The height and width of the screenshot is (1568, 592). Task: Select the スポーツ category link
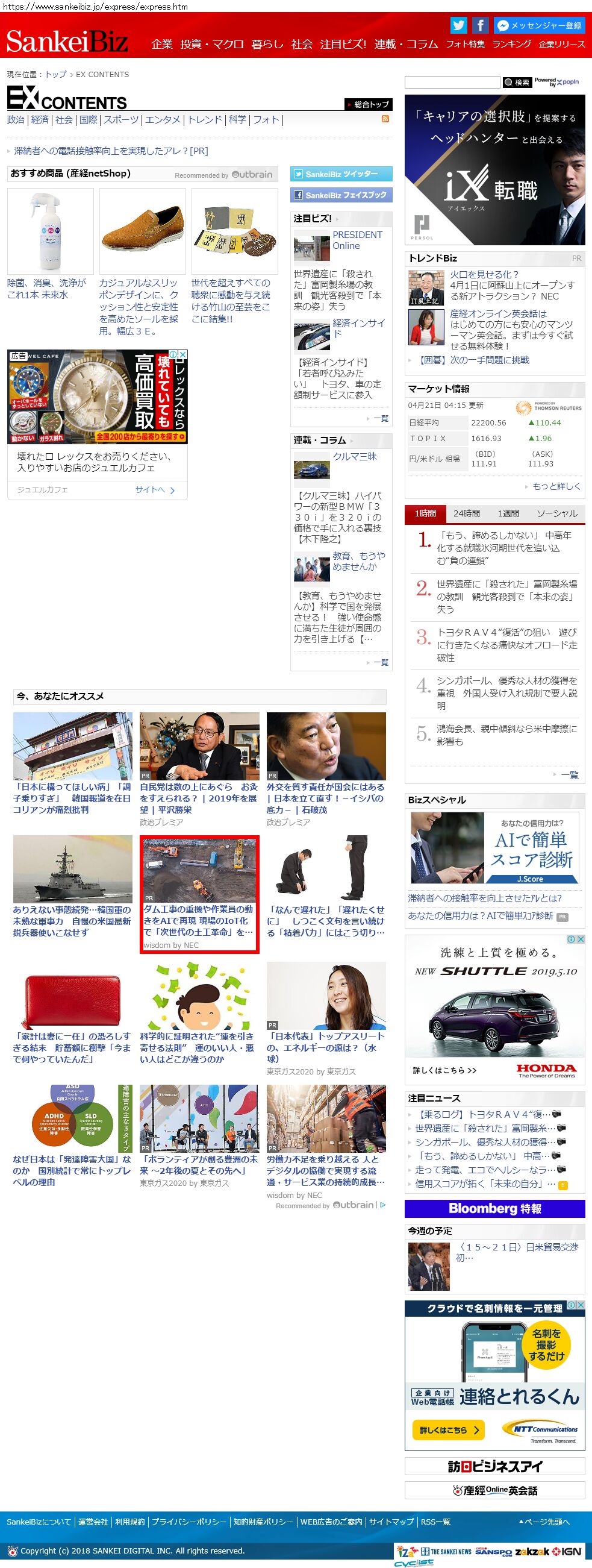(x=122, y=120)
